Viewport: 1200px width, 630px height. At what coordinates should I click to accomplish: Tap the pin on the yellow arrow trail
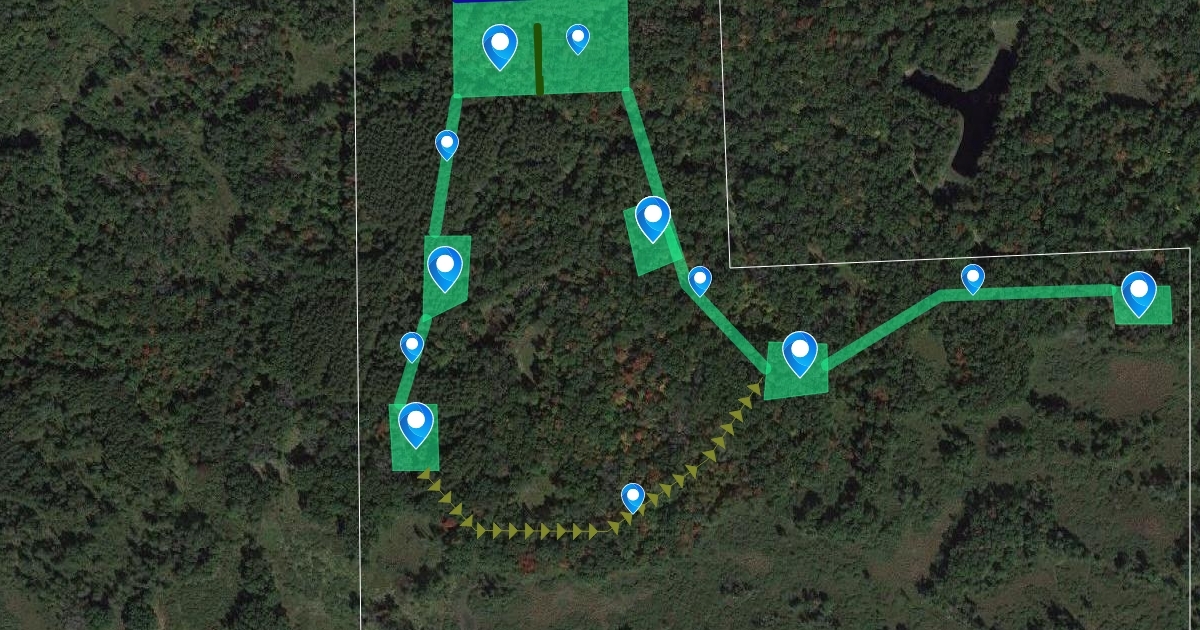[x=632, y=495]
